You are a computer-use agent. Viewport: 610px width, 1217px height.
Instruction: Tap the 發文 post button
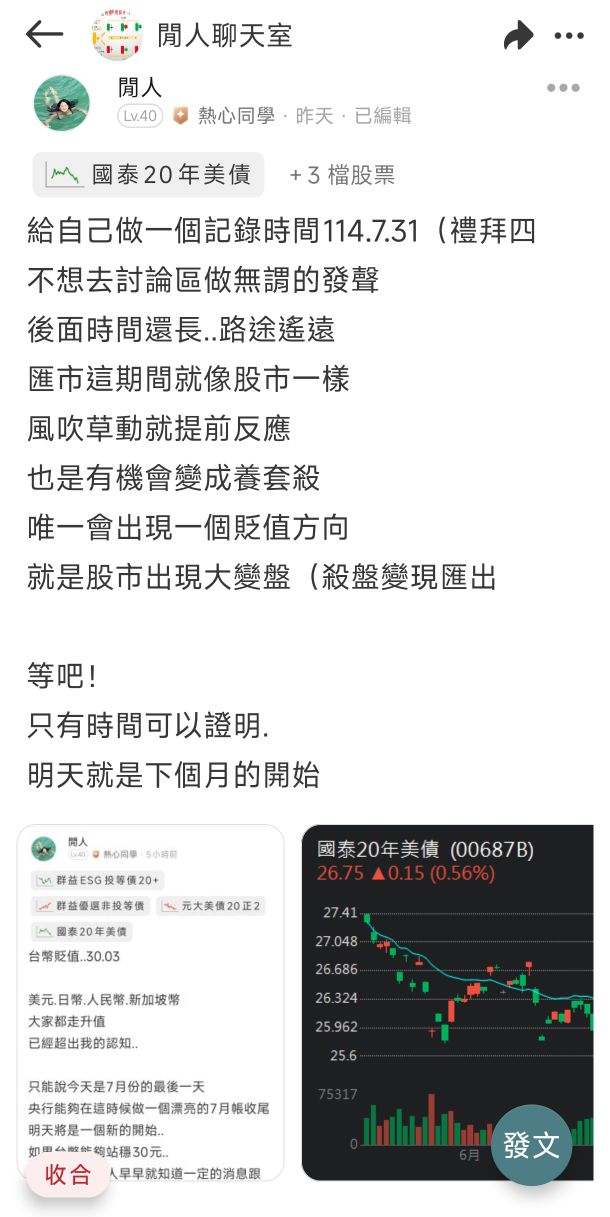coord(531,1145)
